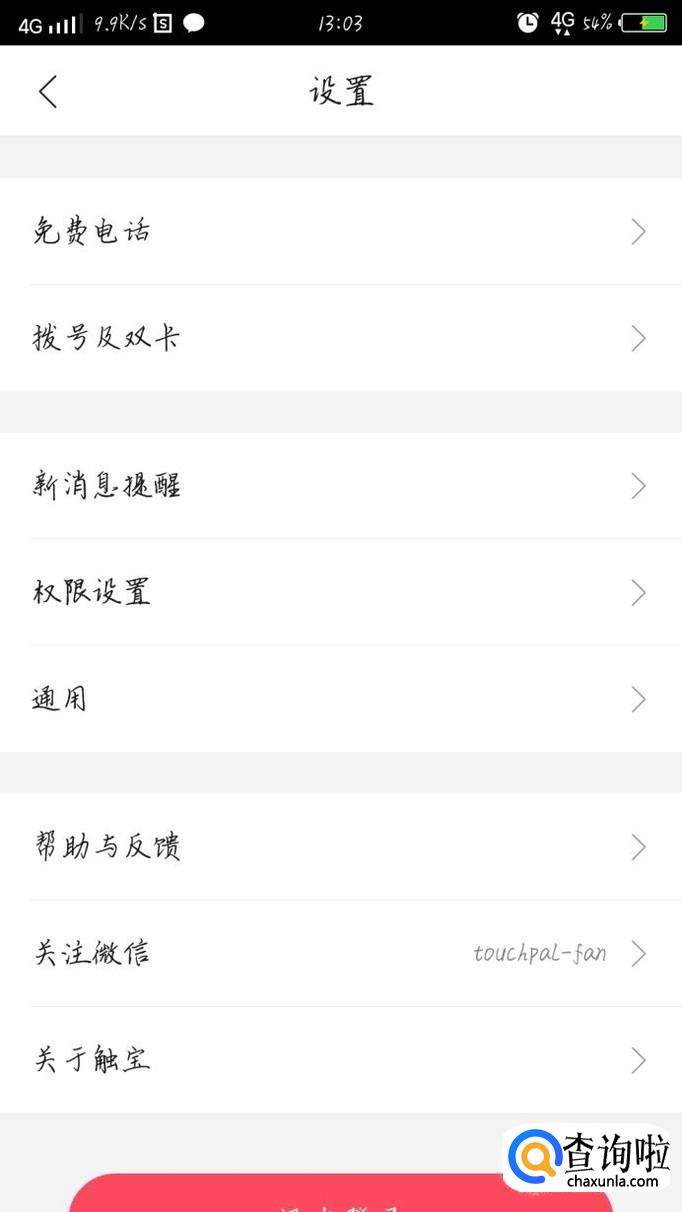Tap the 通用 settings row
The width and height of the screenshot is (682, 1212).
[x=340, y=698]
